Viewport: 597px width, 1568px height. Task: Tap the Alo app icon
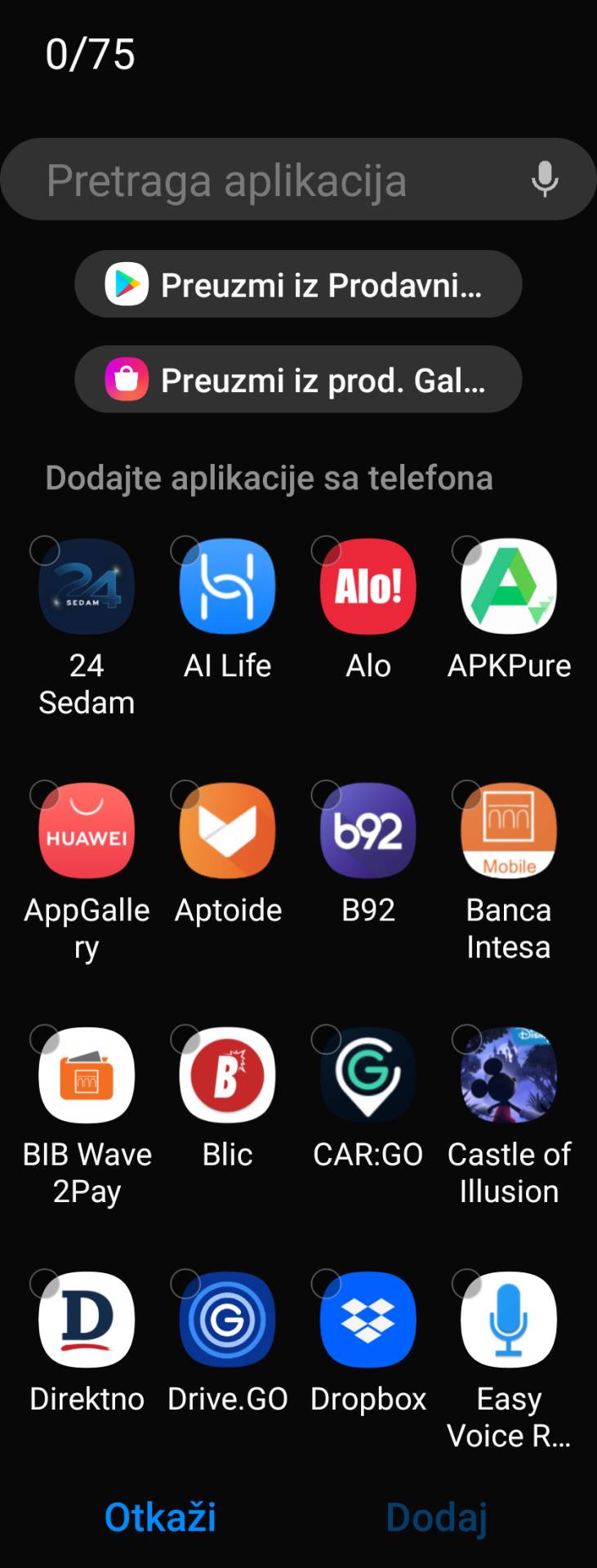(368, 586)
